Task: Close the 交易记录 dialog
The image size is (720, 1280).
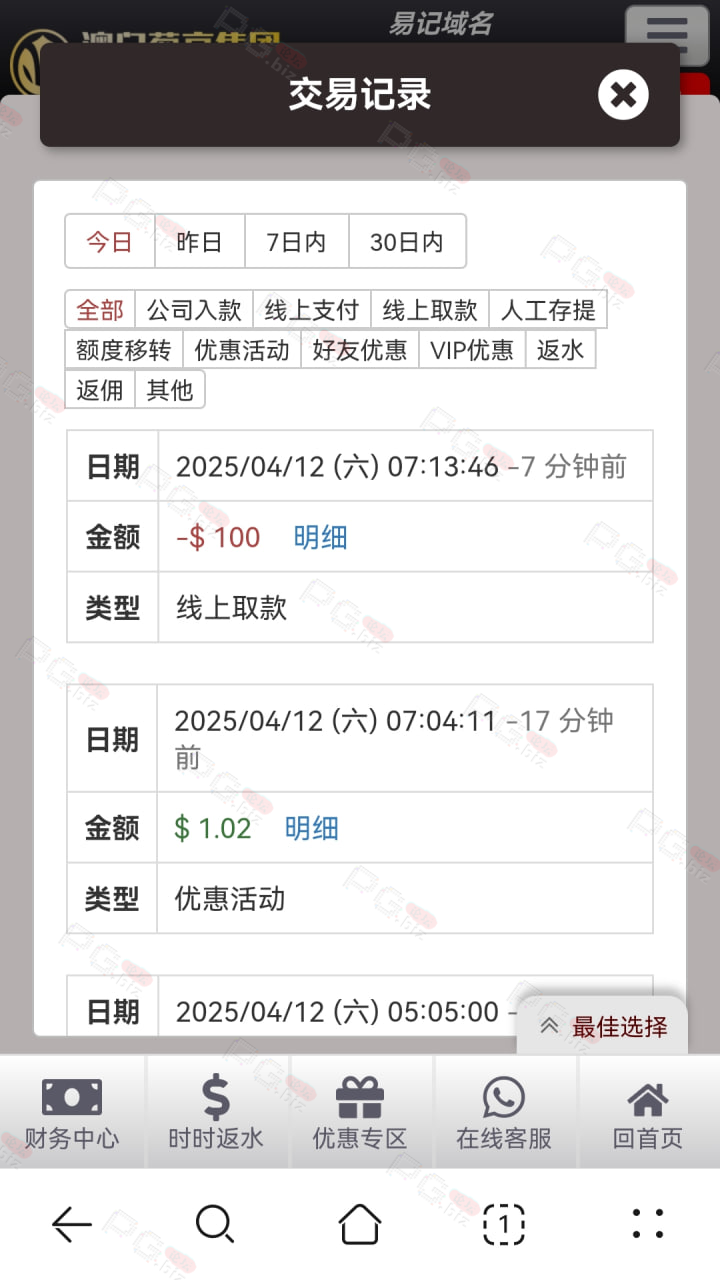Action: tap(623, 95)
